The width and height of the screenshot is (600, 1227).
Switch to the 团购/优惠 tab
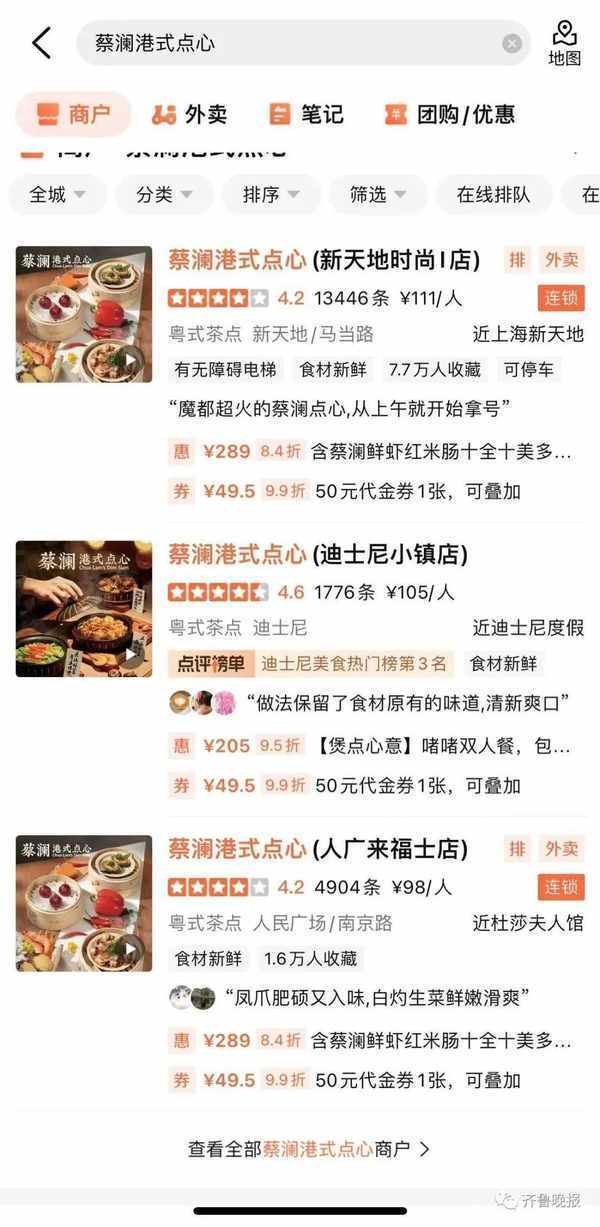450,114
